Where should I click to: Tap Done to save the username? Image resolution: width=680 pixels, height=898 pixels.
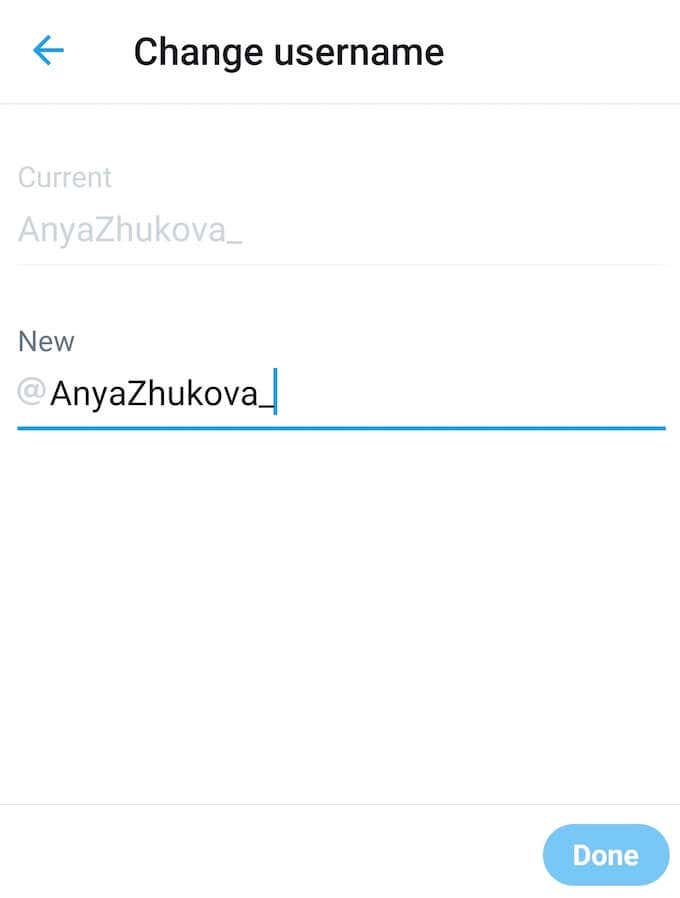tap(605, 855)
